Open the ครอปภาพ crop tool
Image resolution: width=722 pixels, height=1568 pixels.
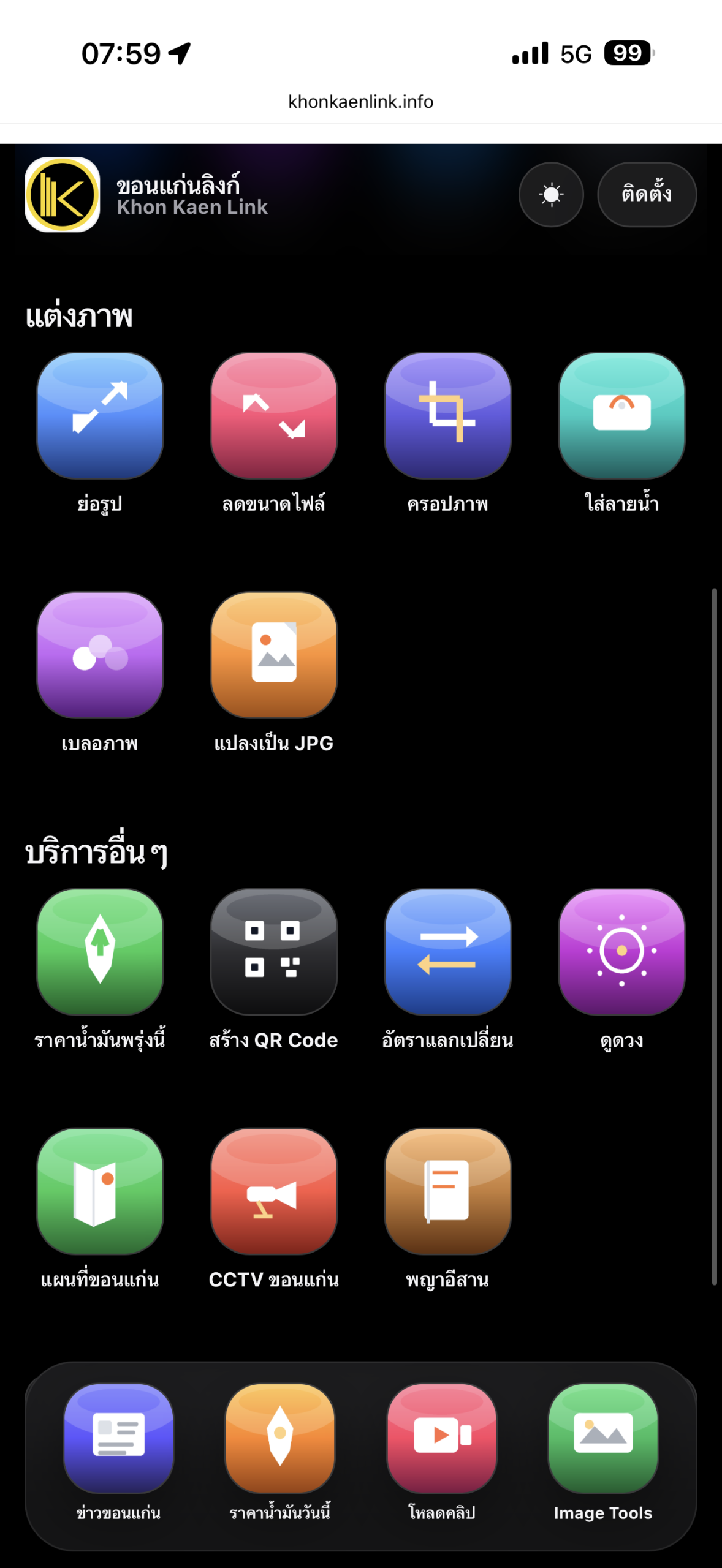click(447, 416)
